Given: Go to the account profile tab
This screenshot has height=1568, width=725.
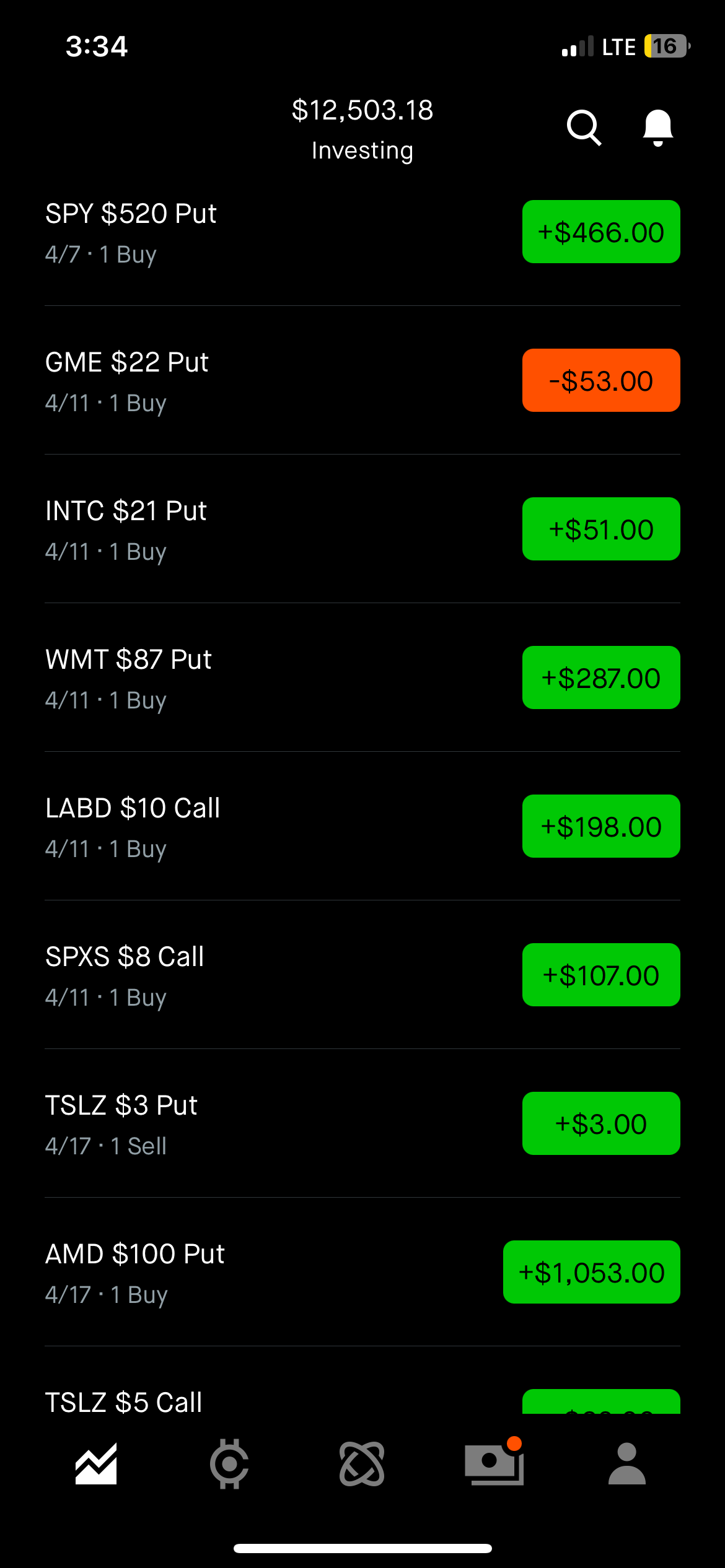Looking at the screenshot, I should (627, 1464).
